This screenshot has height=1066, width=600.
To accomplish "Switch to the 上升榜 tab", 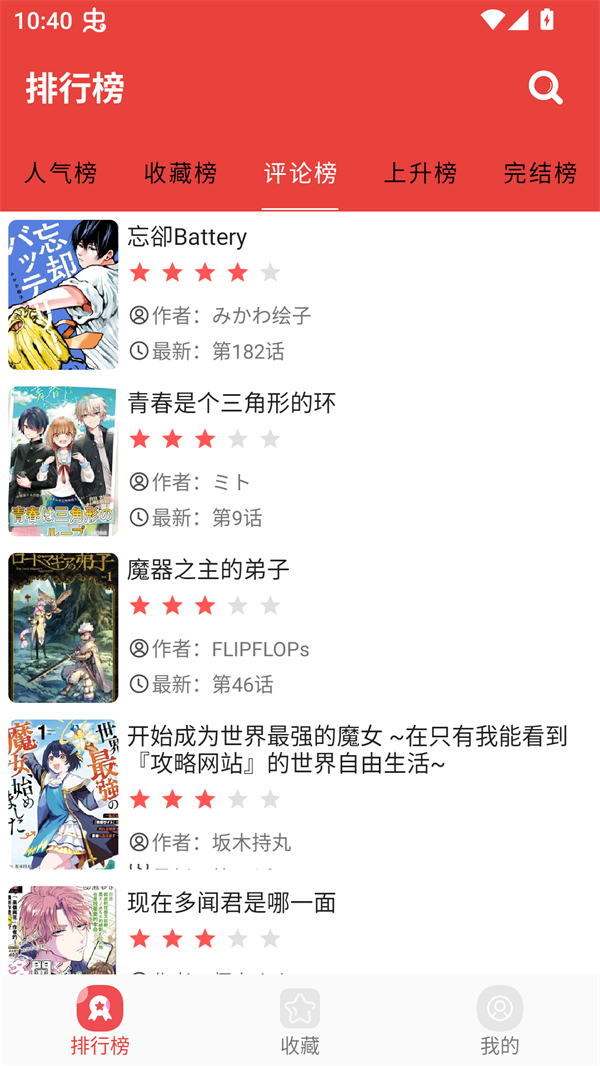I will click(420, 173).
